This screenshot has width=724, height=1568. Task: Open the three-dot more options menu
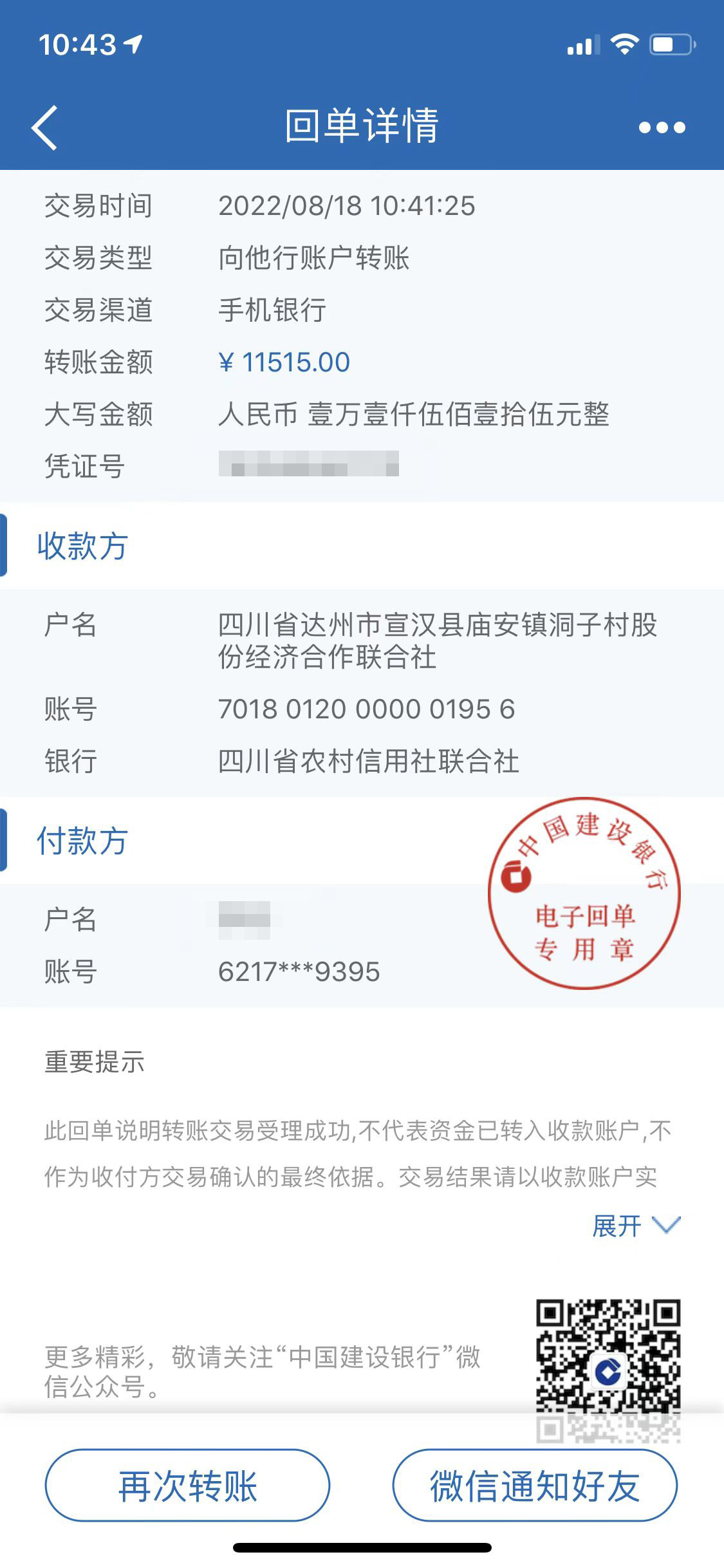(x=662, y=127)
